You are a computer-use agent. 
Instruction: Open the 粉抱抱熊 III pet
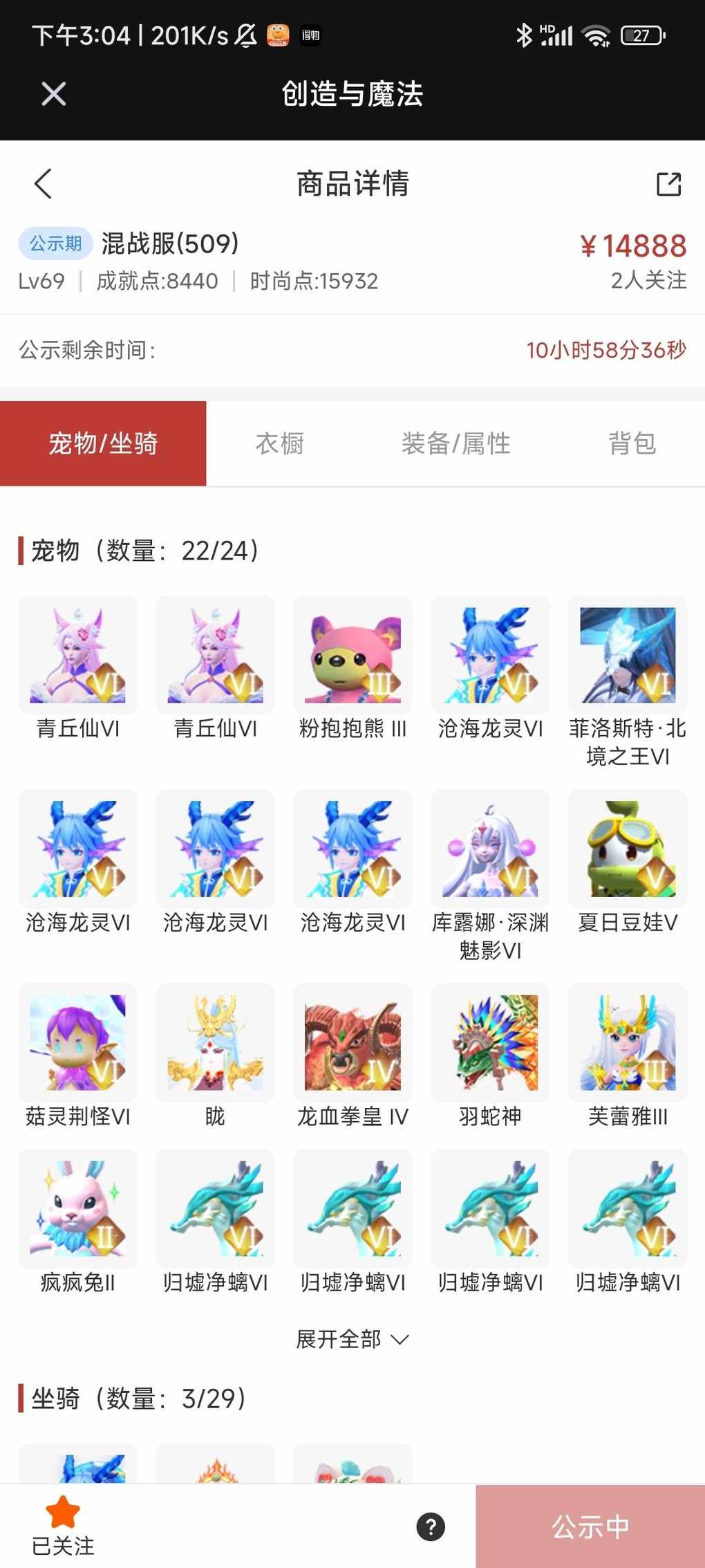click(x=352, y=655)
